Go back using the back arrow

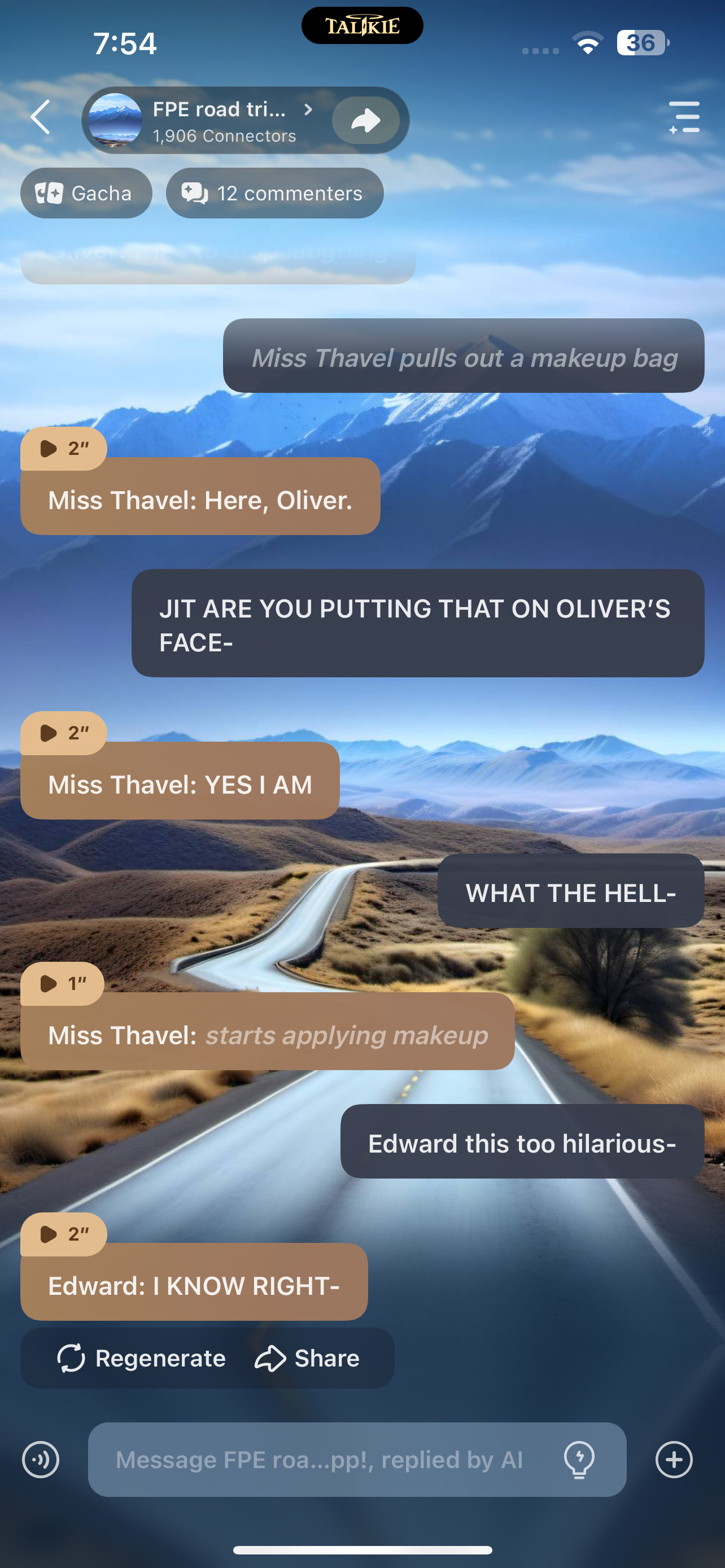click(x=40, y=117)
